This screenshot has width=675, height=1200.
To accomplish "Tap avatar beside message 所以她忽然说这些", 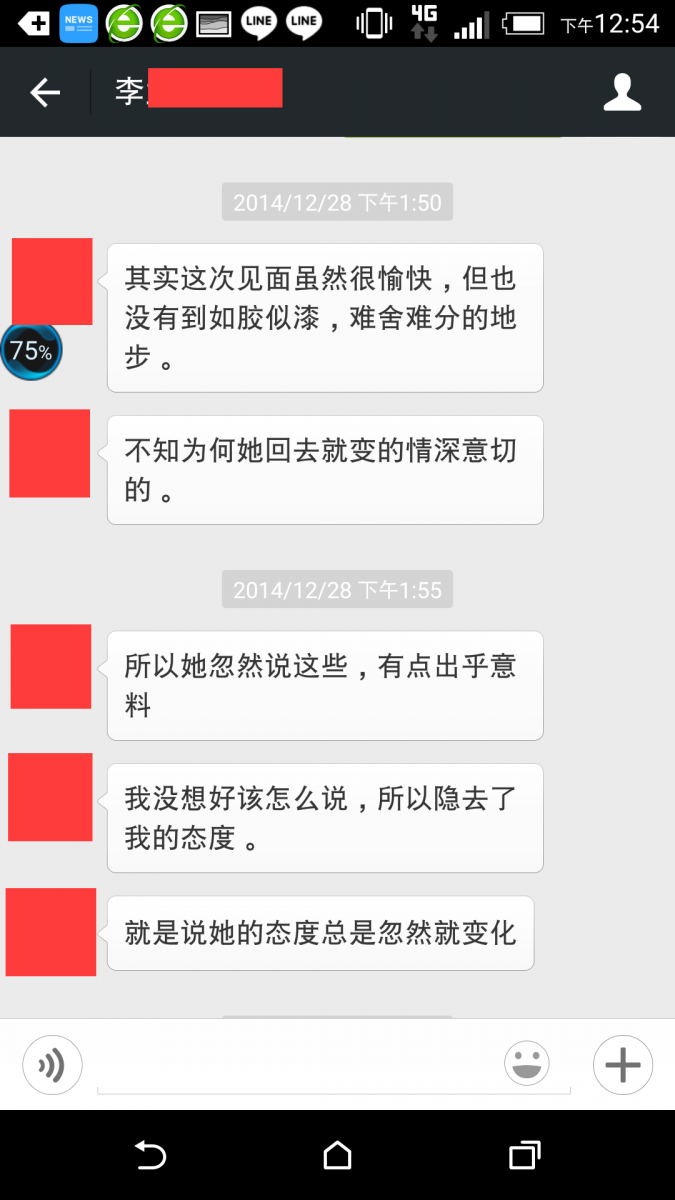I will pyautogui.click(x=51, y=666).
